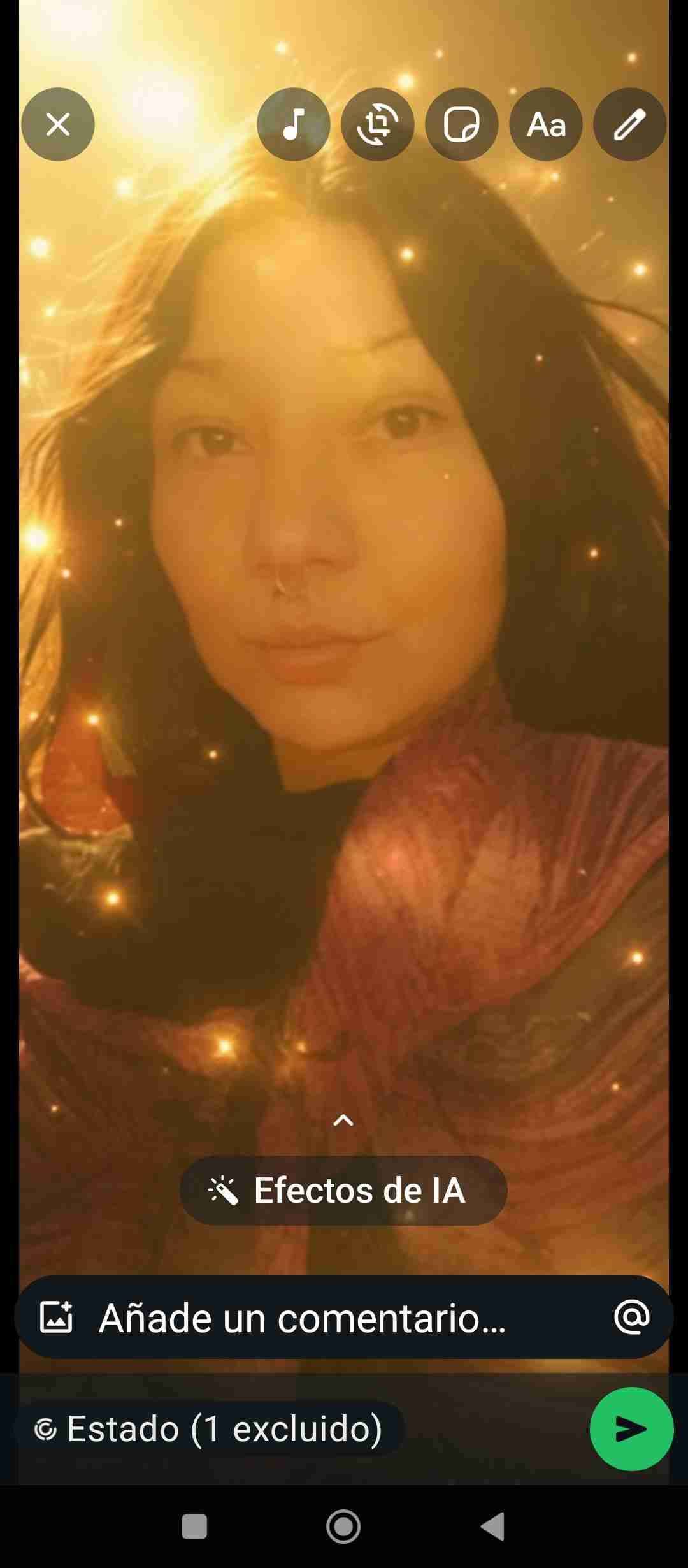Open the Aa text tool
688x1568 pixels.
(x=546, y=124)
